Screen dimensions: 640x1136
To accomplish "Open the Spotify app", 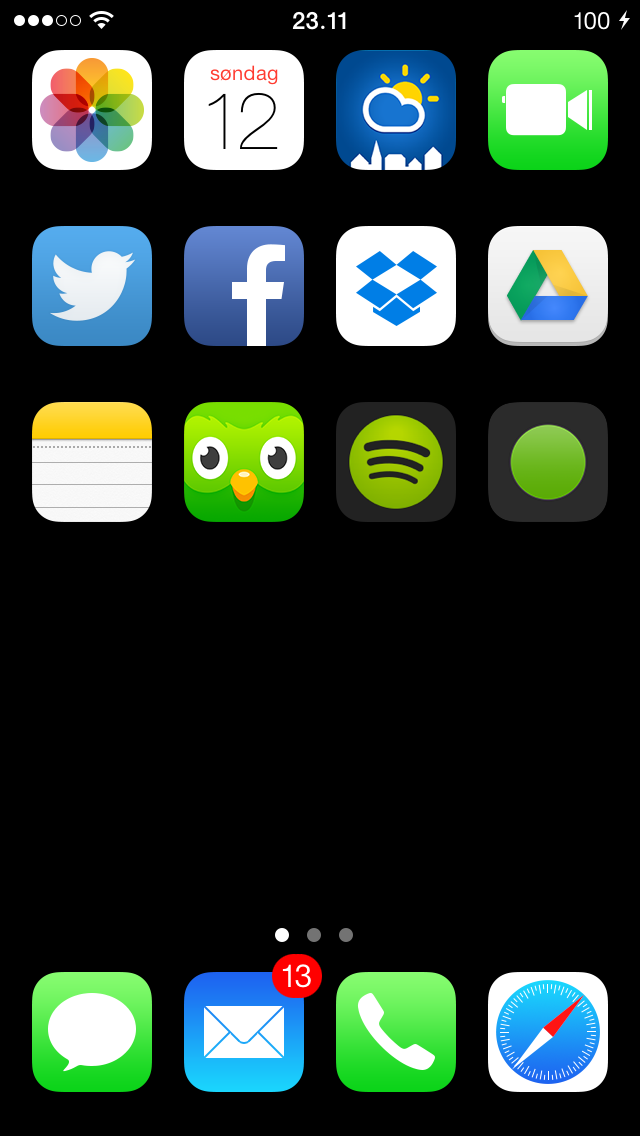I will pos(396,462).
